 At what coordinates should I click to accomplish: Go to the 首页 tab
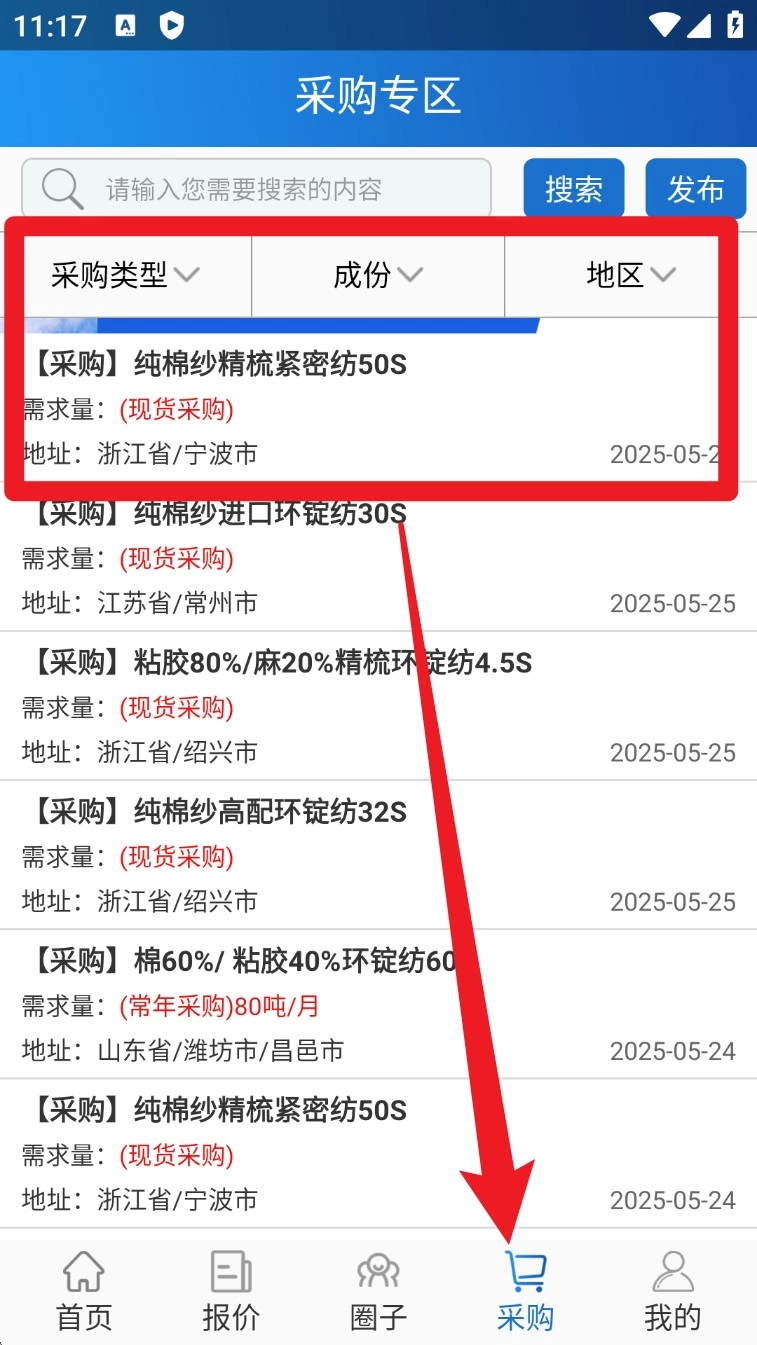coord(84,1291)
